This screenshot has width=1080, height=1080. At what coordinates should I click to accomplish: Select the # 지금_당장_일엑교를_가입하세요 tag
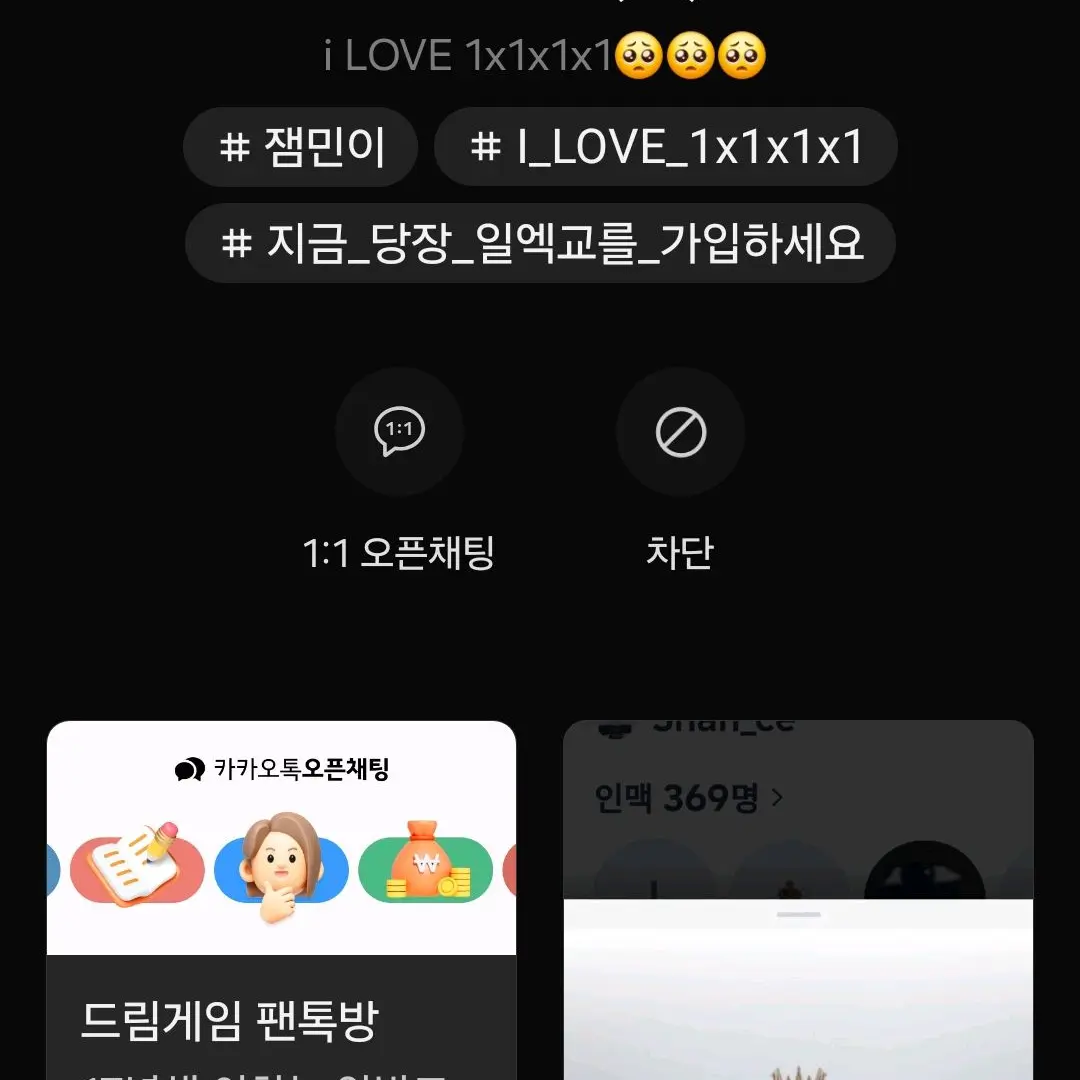point(540,243)
